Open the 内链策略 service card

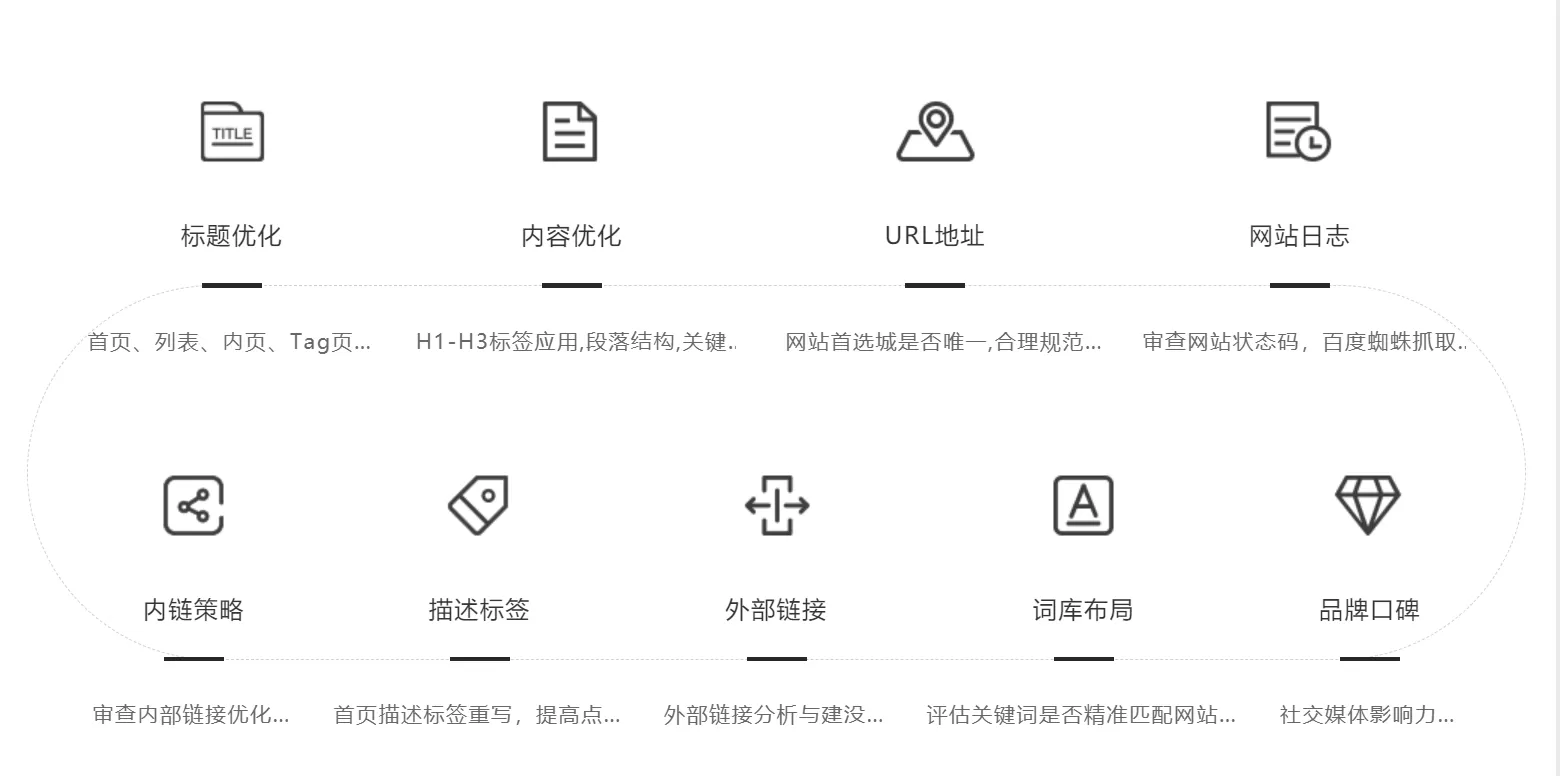(x=193, y=610)
